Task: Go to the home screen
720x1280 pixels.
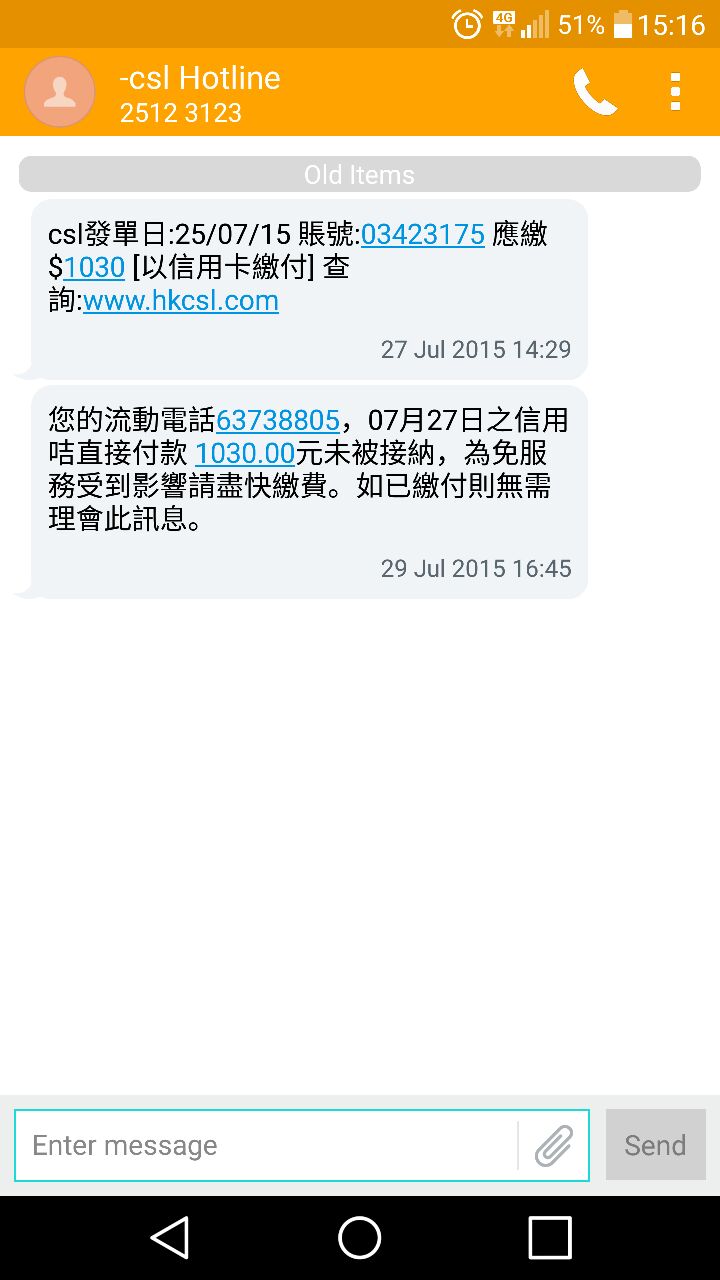Action: tap(360, 1238)
